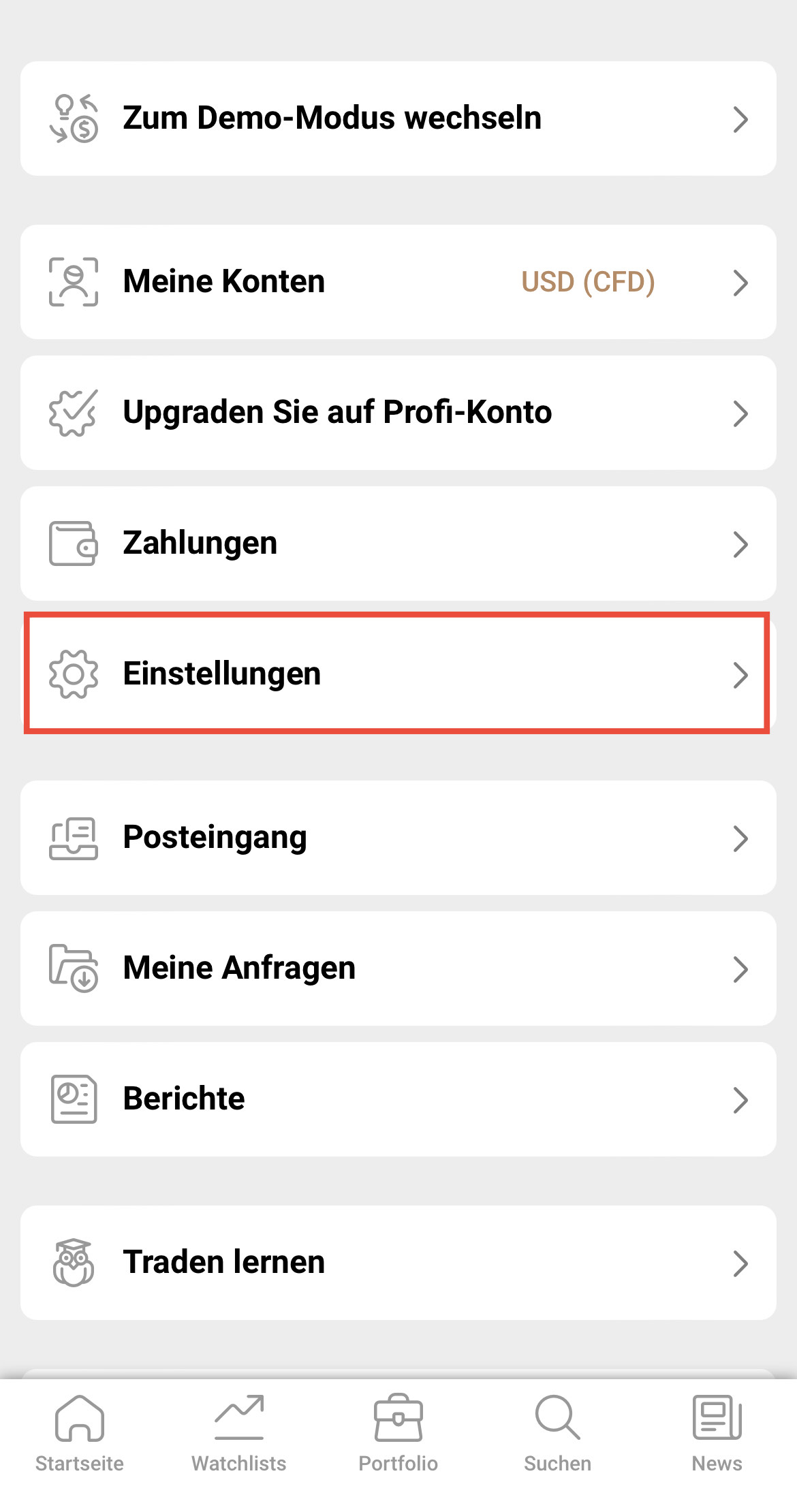Select Upgraden Sie auf Profi-Konto
Viewport: 797px width, 1512px height.
(398, 413)
